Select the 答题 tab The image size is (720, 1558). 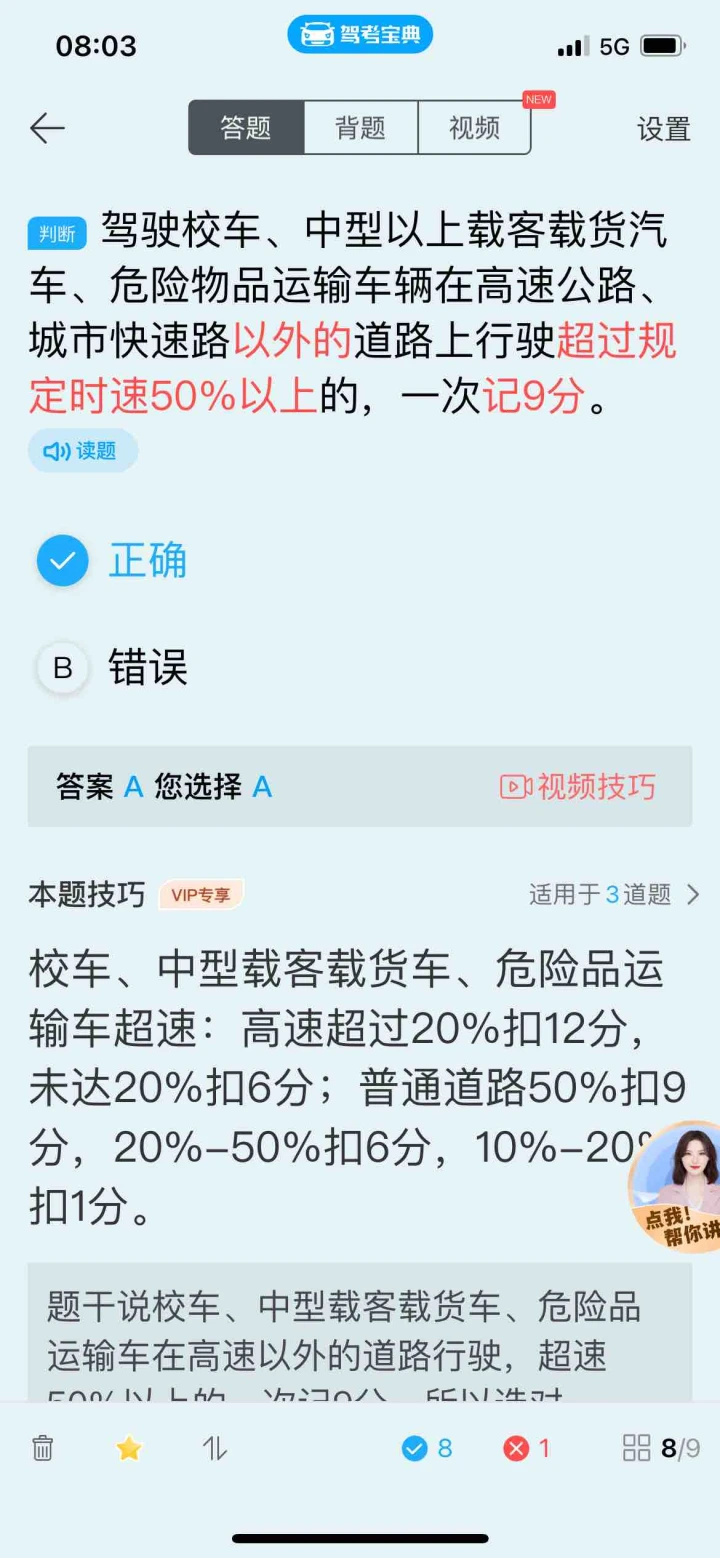click(246, 128)
